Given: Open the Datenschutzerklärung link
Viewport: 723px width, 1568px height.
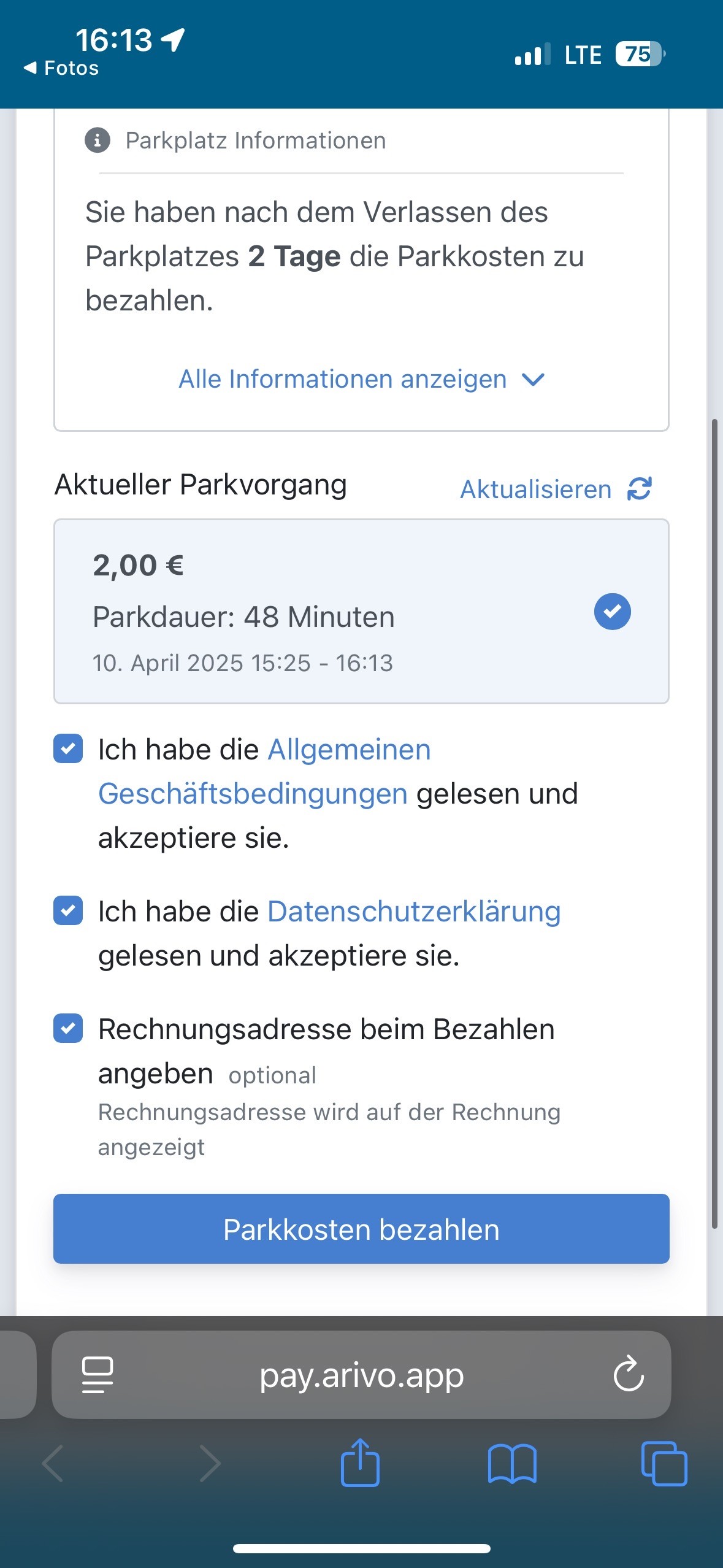Looking at the screenshot, I should [414, 911].
